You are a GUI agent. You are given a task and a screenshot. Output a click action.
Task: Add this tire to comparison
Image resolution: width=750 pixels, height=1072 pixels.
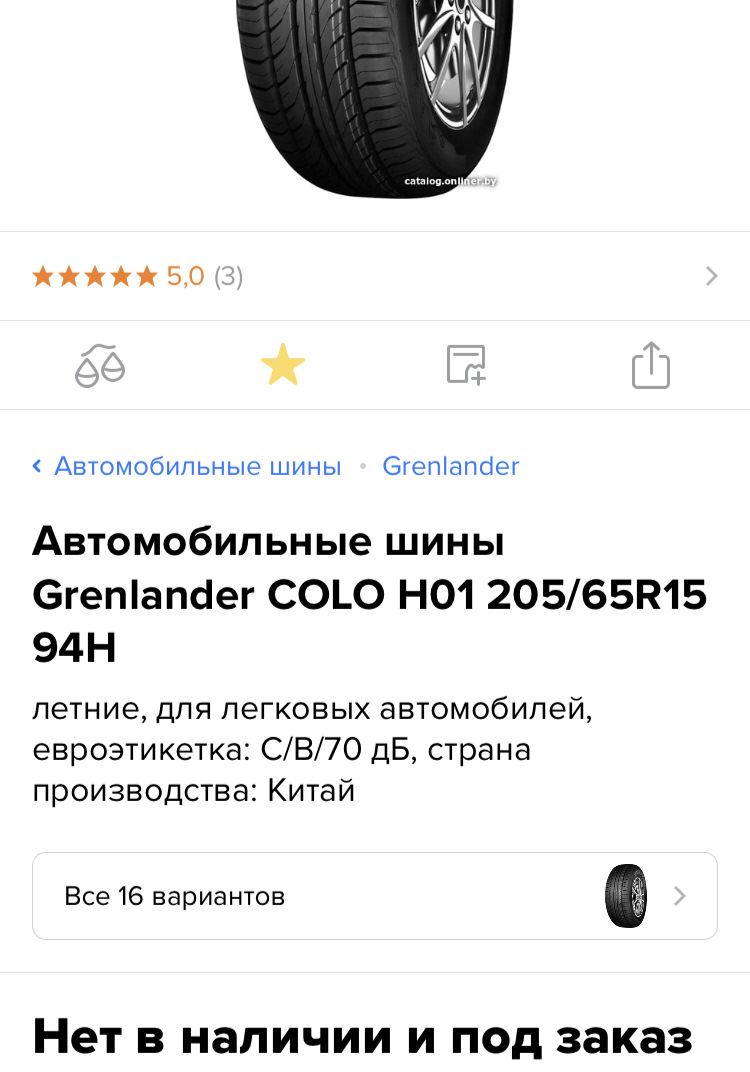coord(100,365)
